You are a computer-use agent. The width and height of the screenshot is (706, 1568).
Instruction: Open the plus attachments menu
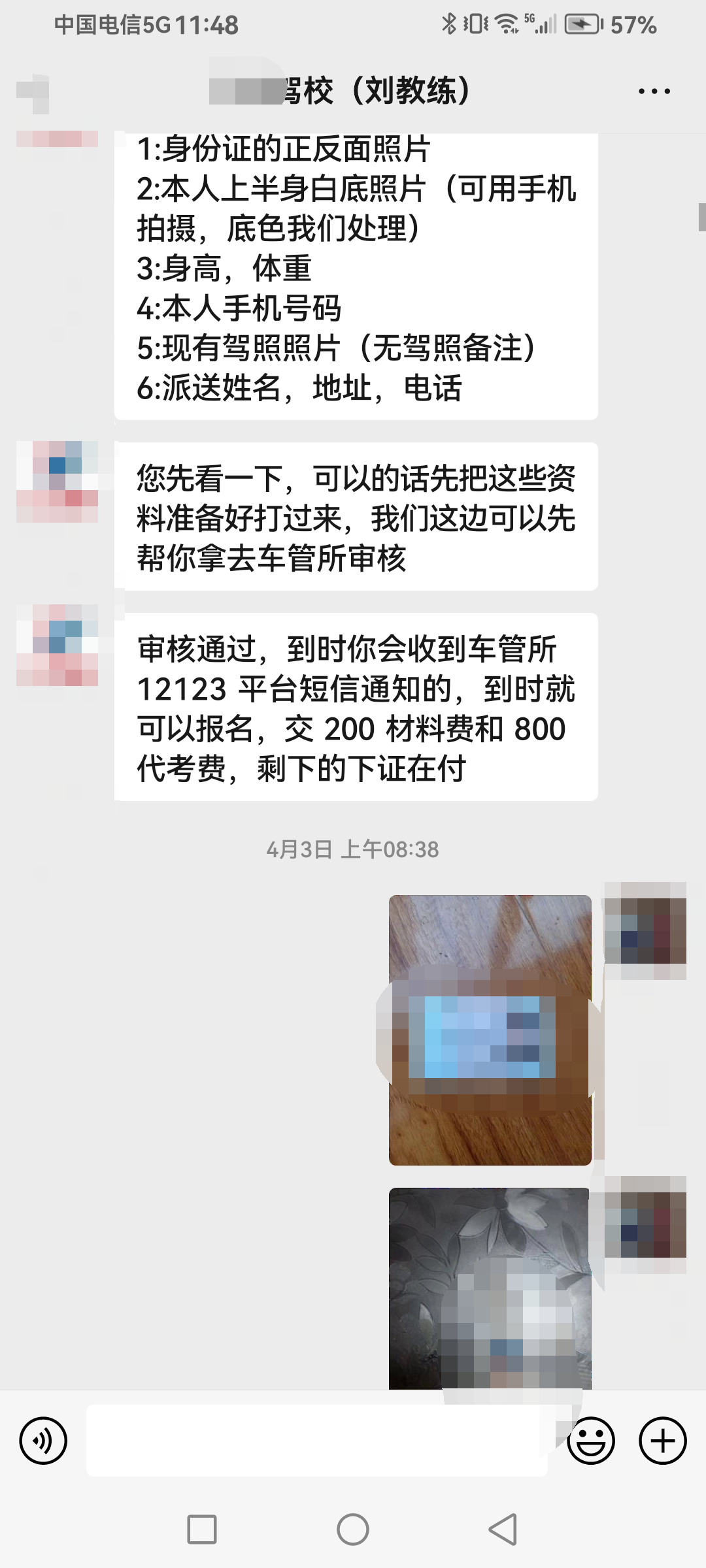(662, 1441)
